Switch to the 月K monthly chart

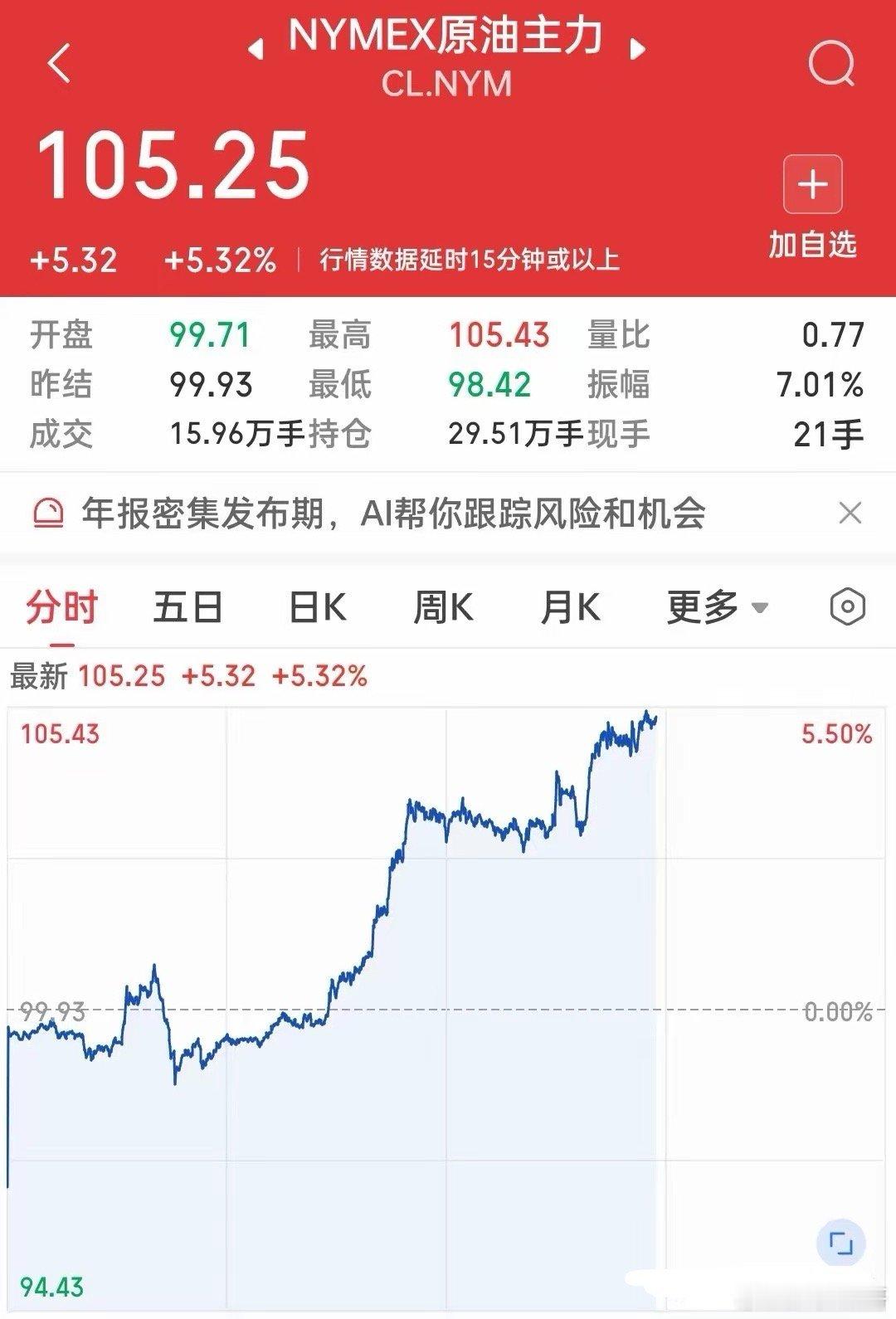pyautogui.click(x=568, y=606)
